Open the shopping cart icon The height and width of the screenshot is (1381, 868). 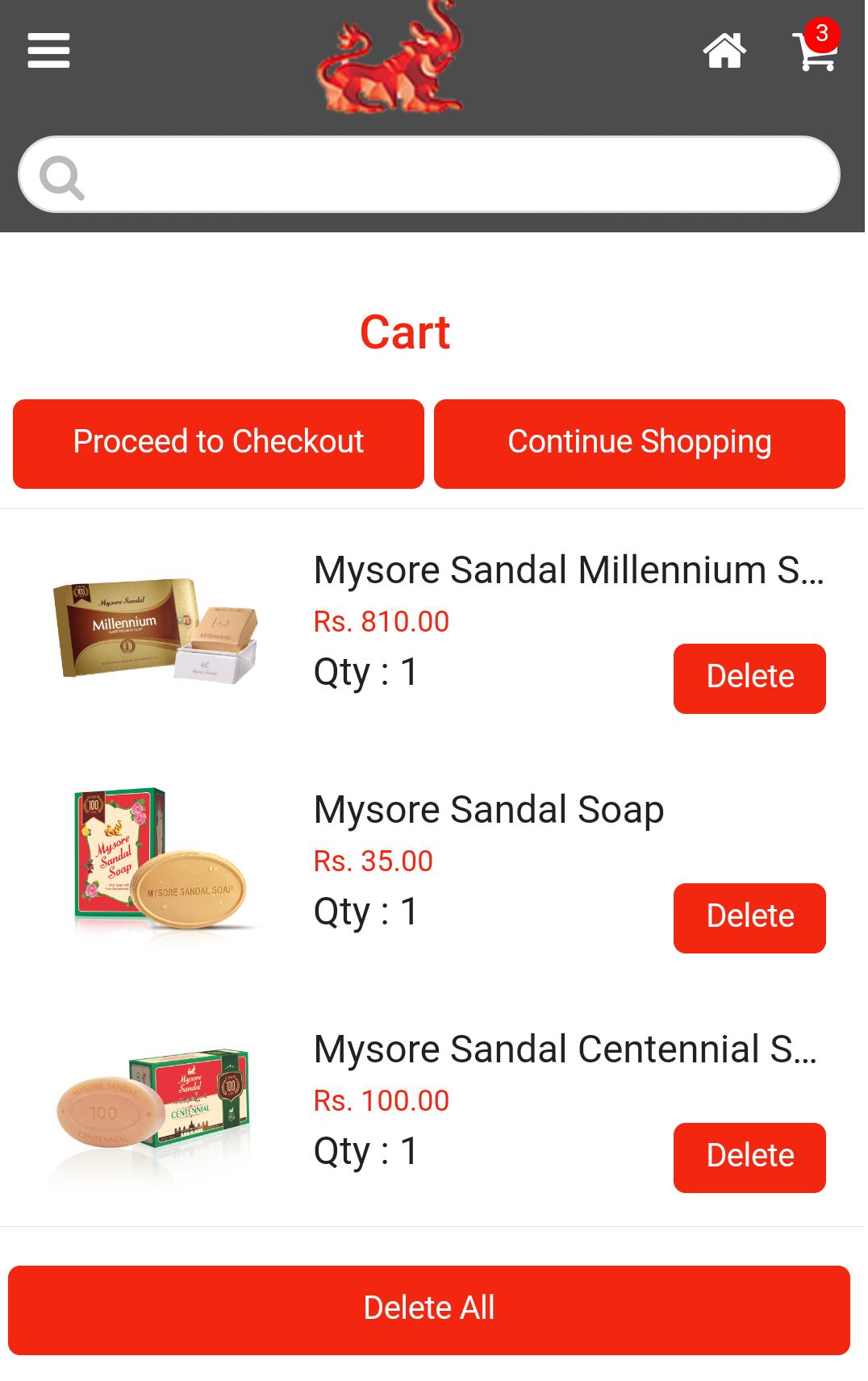pos(815,50)
